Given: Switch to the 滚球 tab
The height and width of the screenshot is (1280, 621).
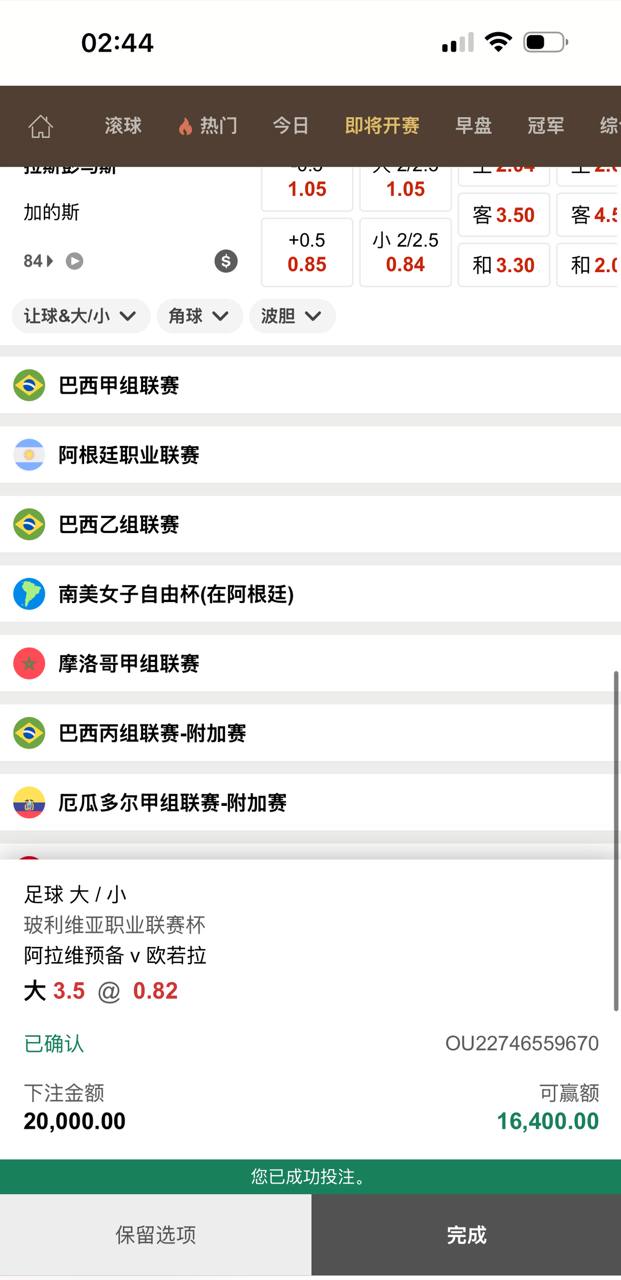Looking at the screenshot, I should (123, 126).
